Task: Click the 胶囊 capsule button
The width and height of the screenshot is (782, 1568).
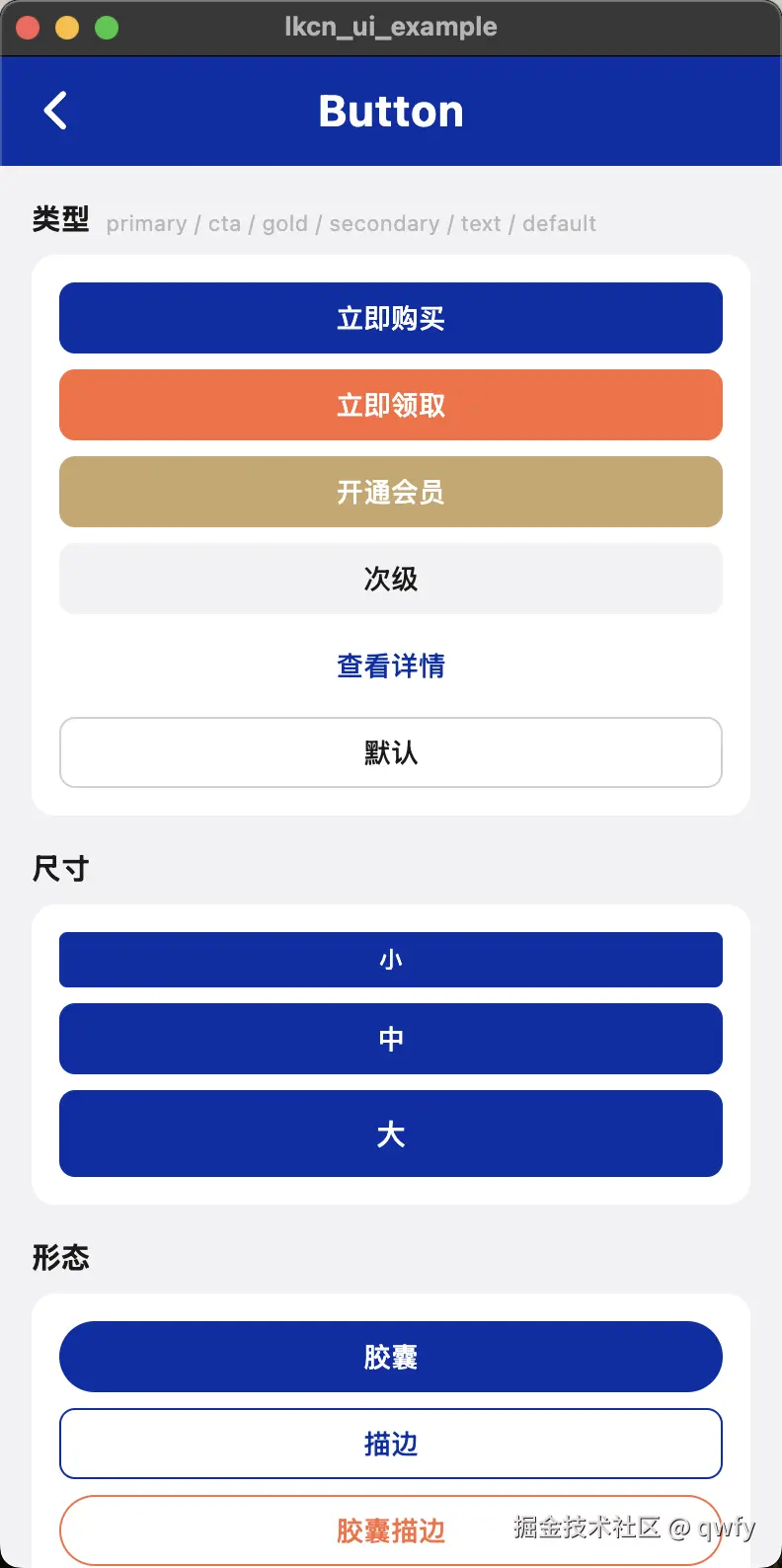Action: pyautogui.click(x=391, y=1357)
